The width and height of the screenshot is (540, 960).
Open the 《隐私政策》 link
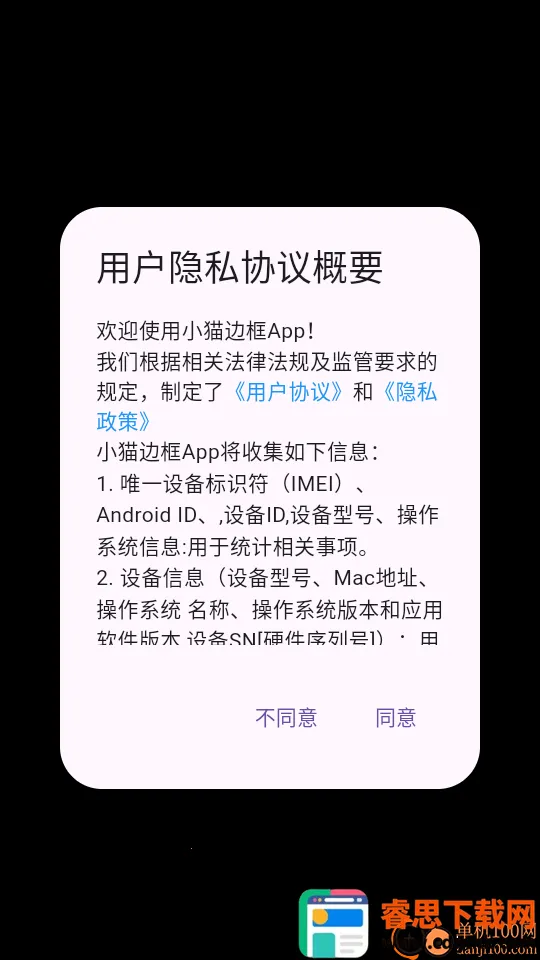(x=408, y=392)
